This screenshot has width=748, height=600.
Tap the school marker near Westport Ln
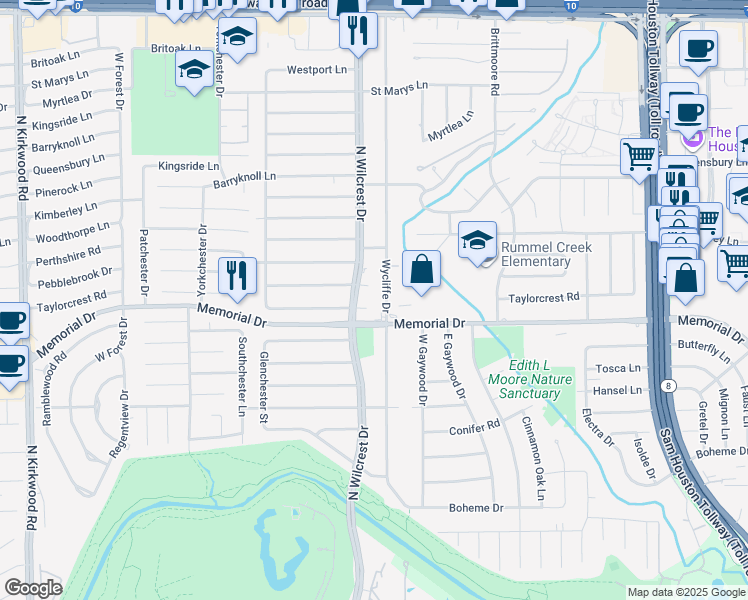(x=194, y=70)
